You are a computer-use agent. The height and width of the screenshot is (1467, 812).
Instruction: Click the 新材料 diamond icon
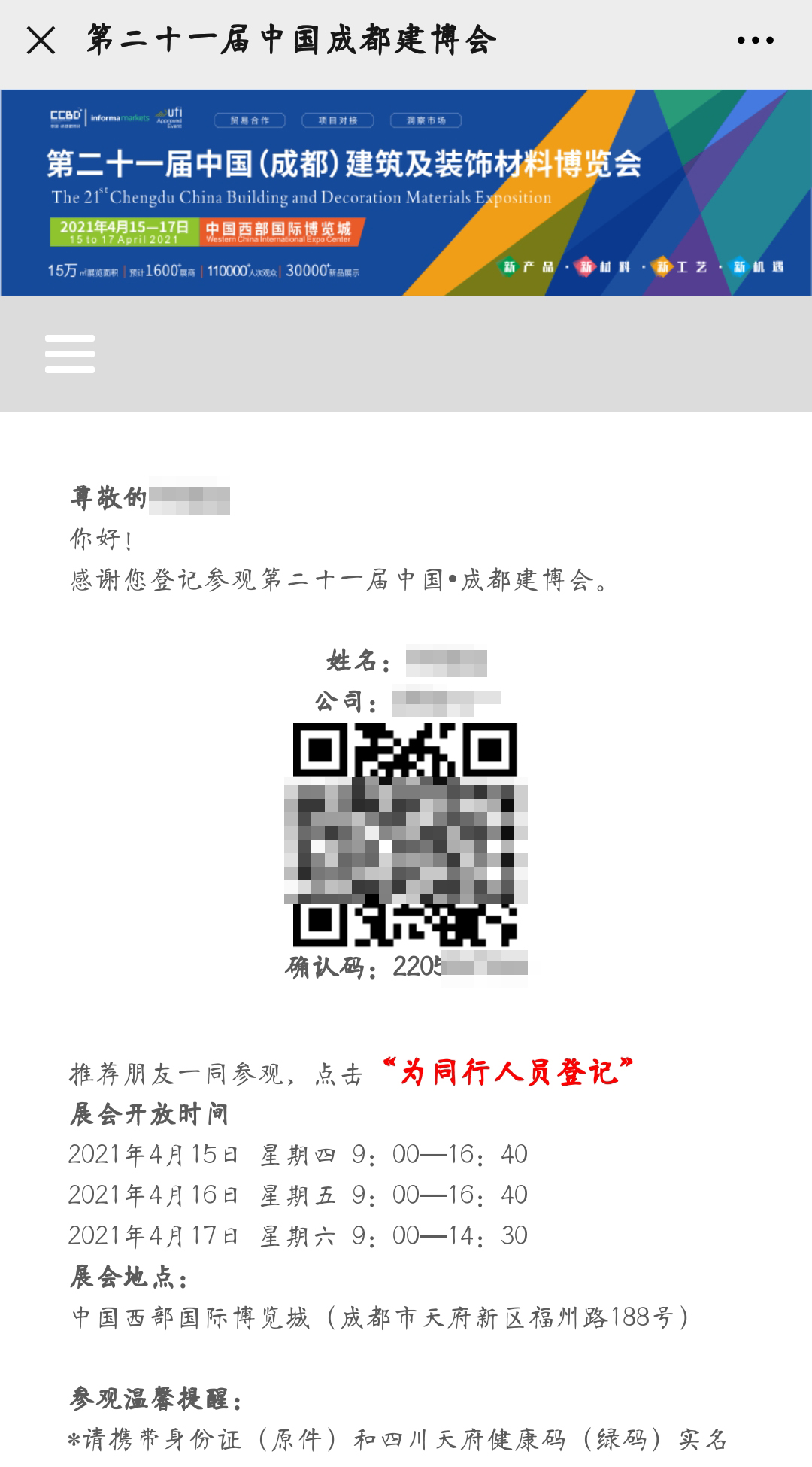pos(585,267)
